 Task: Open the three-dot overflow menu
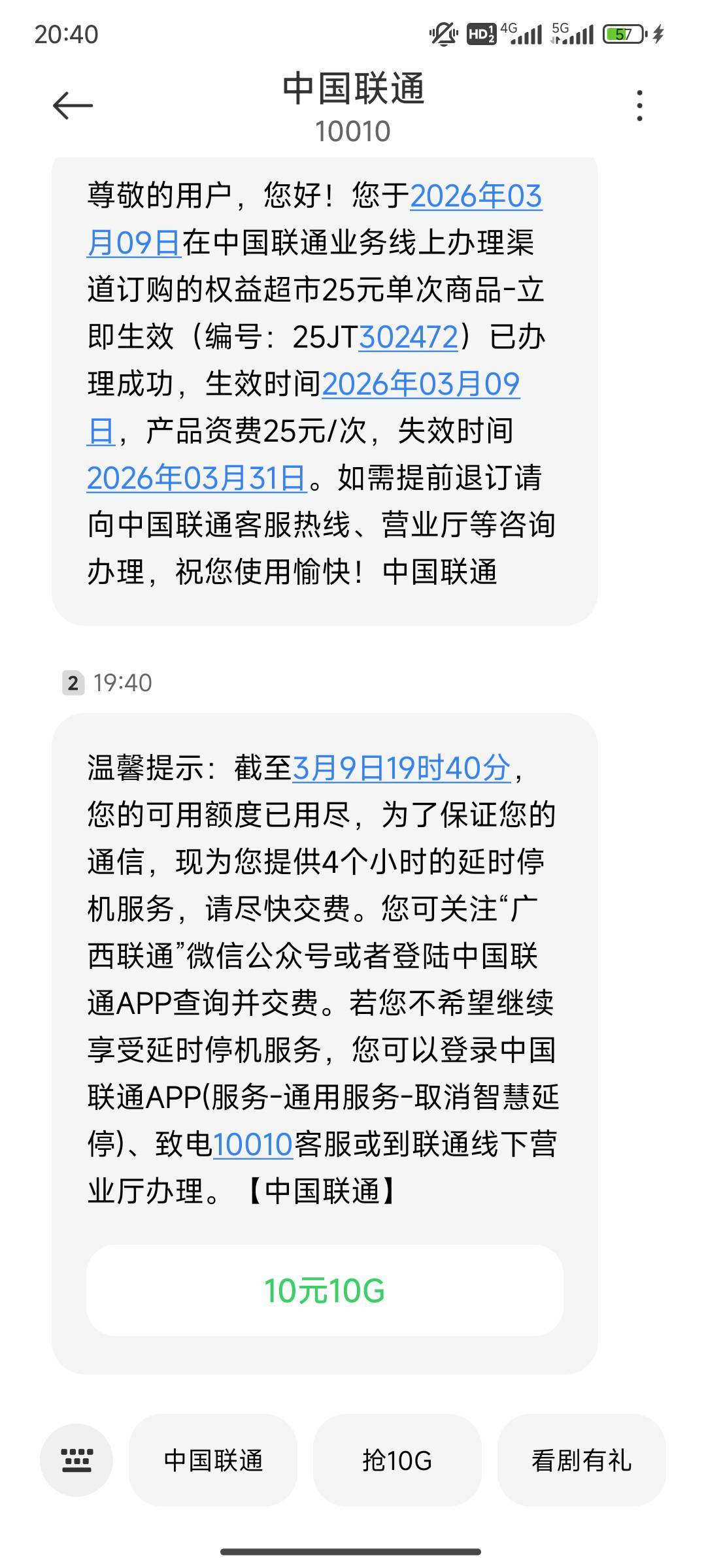click(x=639, y=106)
